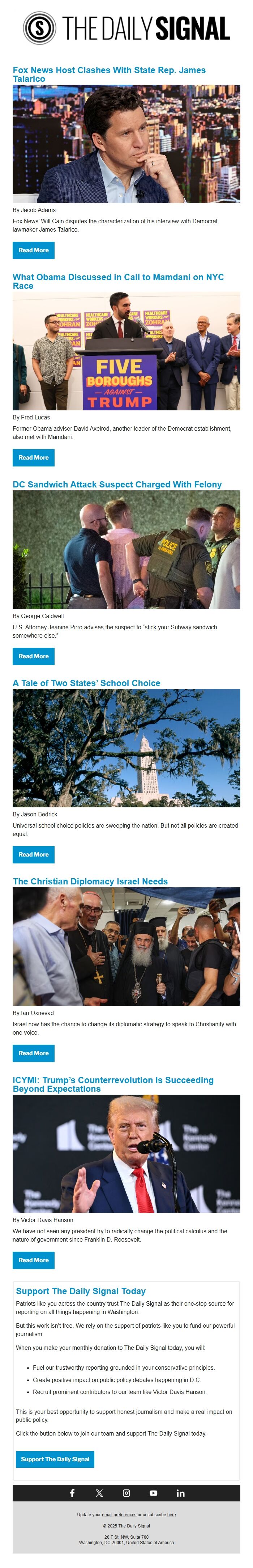Open The Daily Signal X profile
The height and width of the screenshot is (1568, 253).
point(99,1493)
